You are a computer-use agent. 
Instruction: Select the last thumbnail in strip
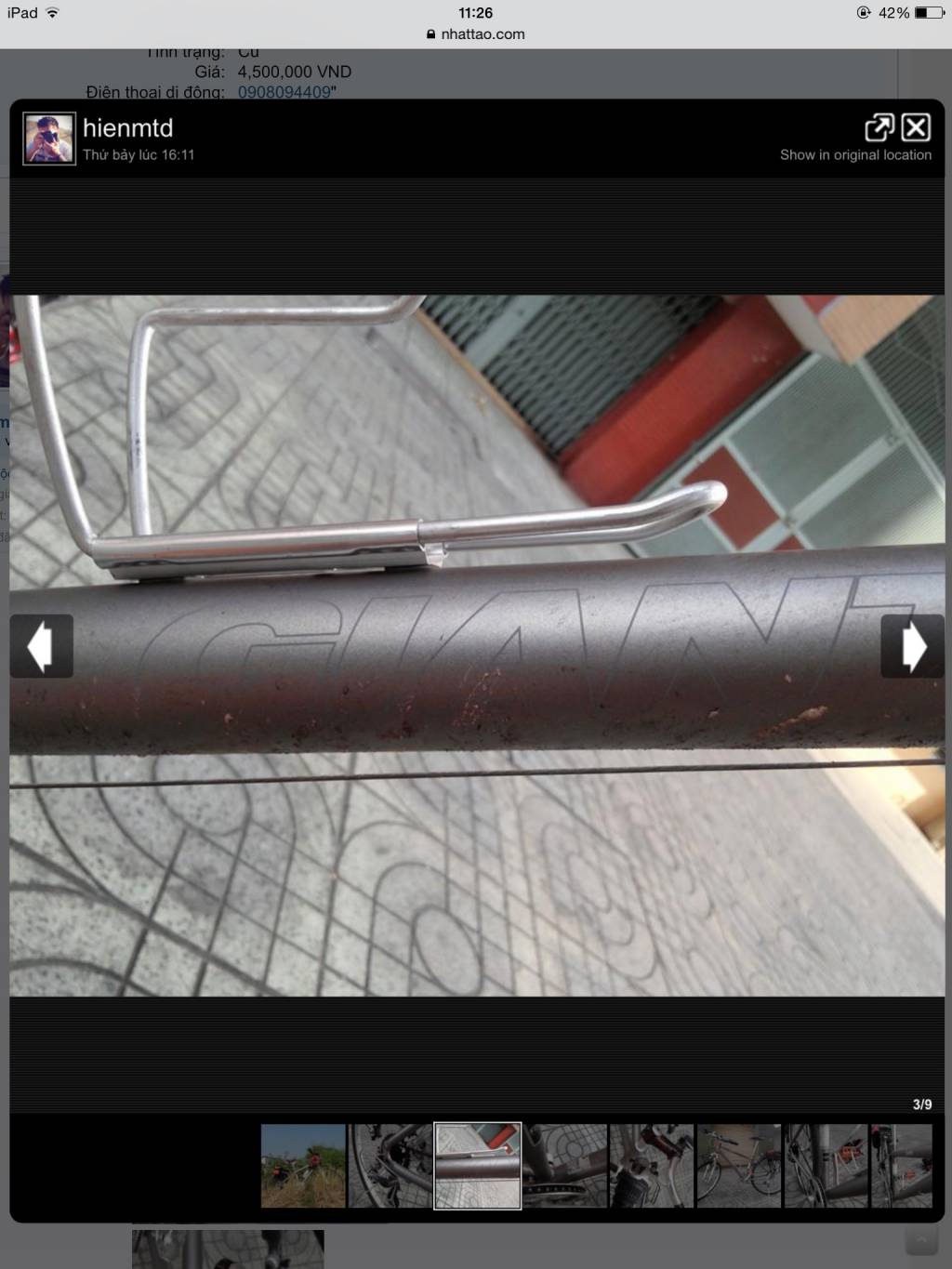click(x=902, y=1166)
